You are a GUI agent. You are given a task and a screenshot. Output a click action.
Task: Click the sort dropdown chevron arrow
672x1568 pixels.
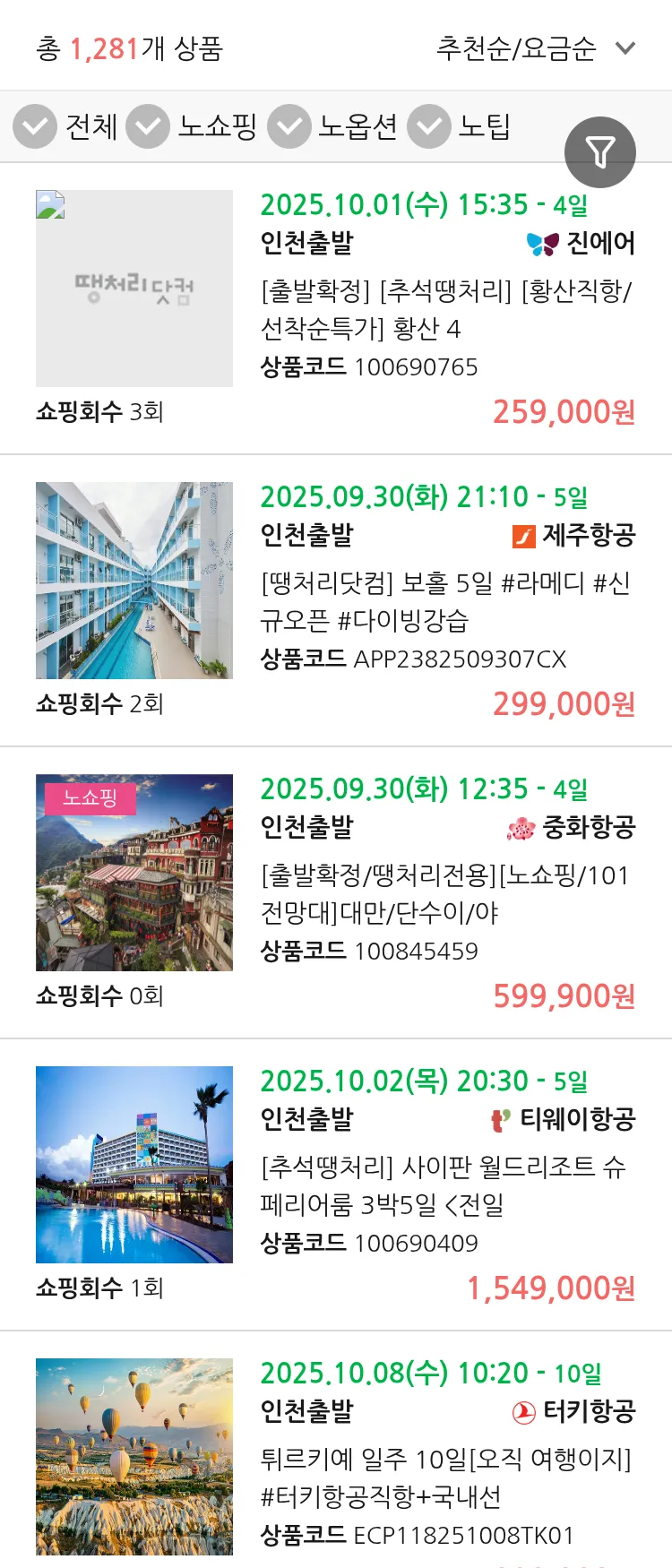point(625,51)
